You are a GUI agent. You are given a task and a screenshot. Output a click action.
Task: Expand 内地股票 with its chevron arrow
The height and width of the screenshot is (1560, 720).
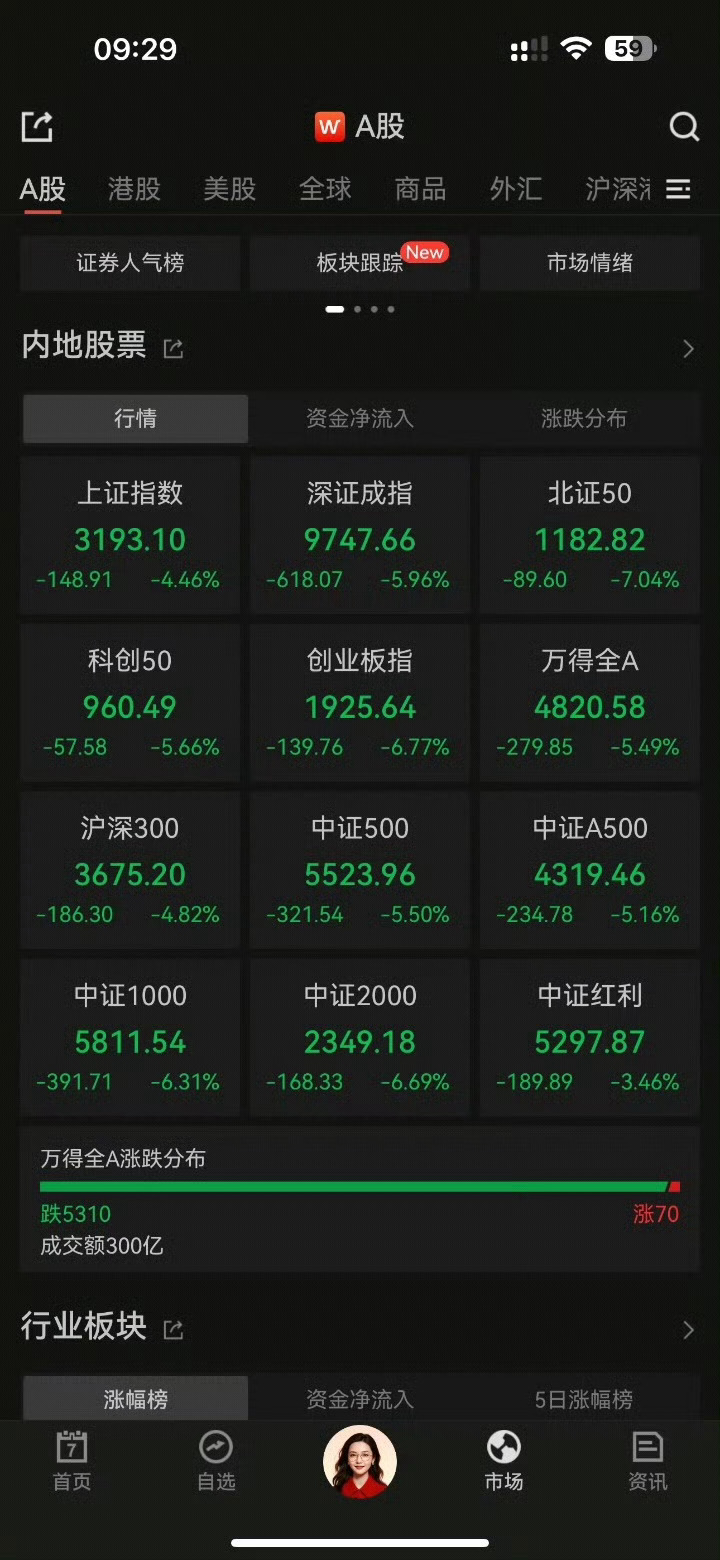[688, 349]
